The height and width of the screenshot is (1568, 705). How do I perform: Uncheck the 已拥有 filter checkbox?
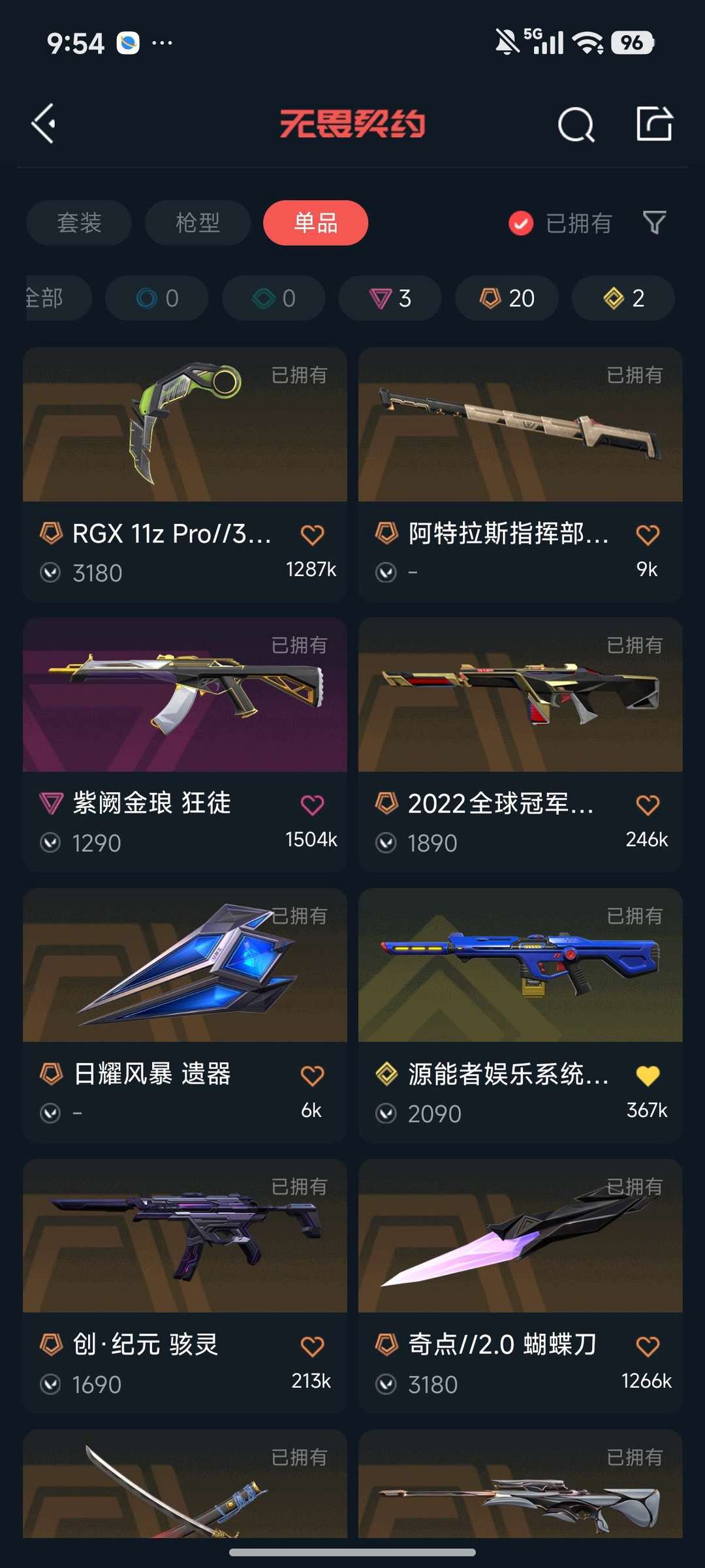point(521,223)
